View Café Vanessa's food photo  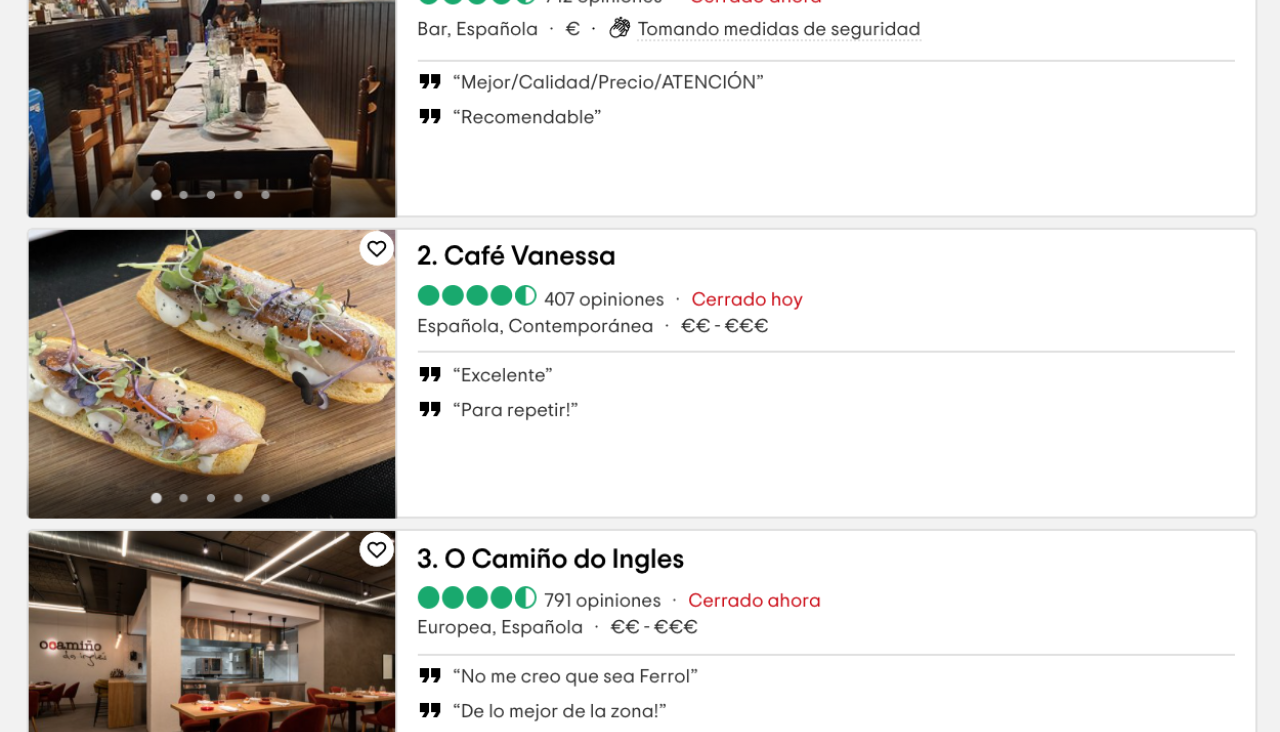211,374
